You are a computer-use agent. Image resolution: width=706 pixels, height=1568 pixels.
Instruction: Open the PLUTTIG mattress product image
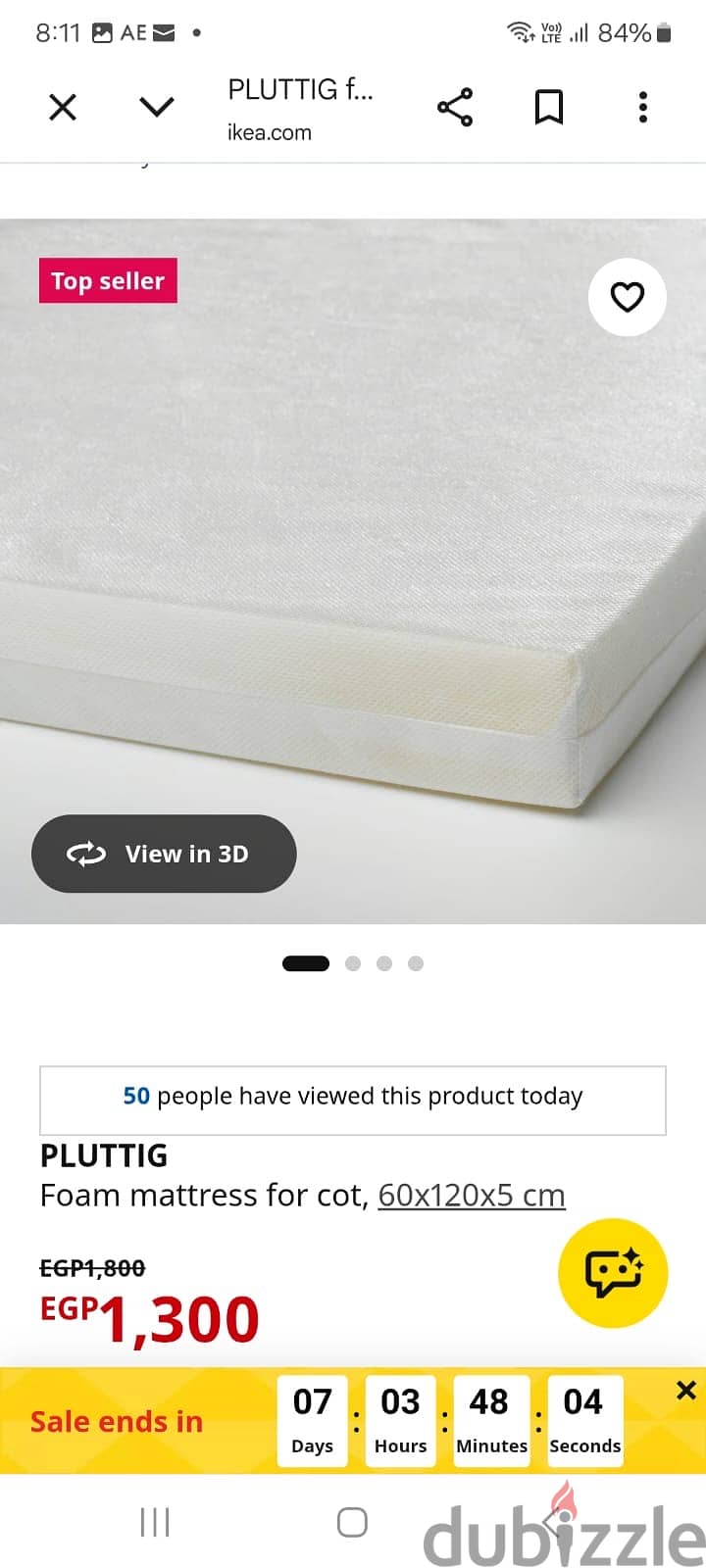[353, 571]
